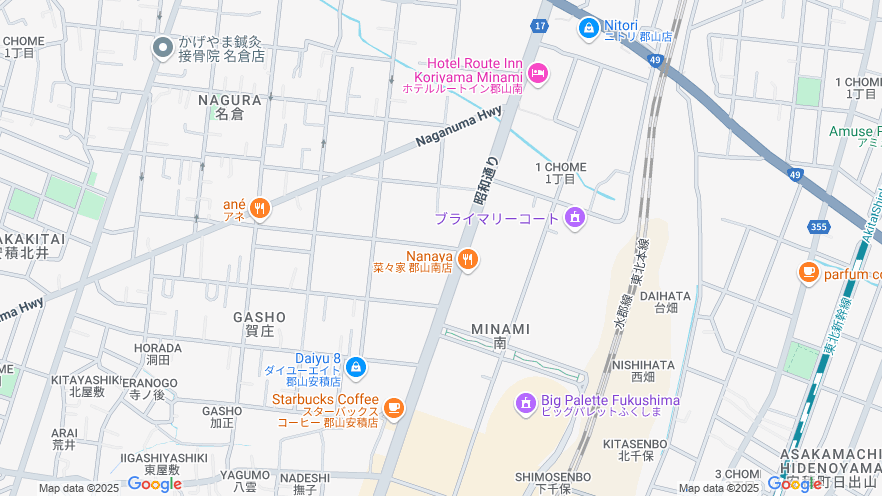The width and height of the screenshot is (882, 496).
Task: Tap the ané restaurant marker
Action: (260, 208)
